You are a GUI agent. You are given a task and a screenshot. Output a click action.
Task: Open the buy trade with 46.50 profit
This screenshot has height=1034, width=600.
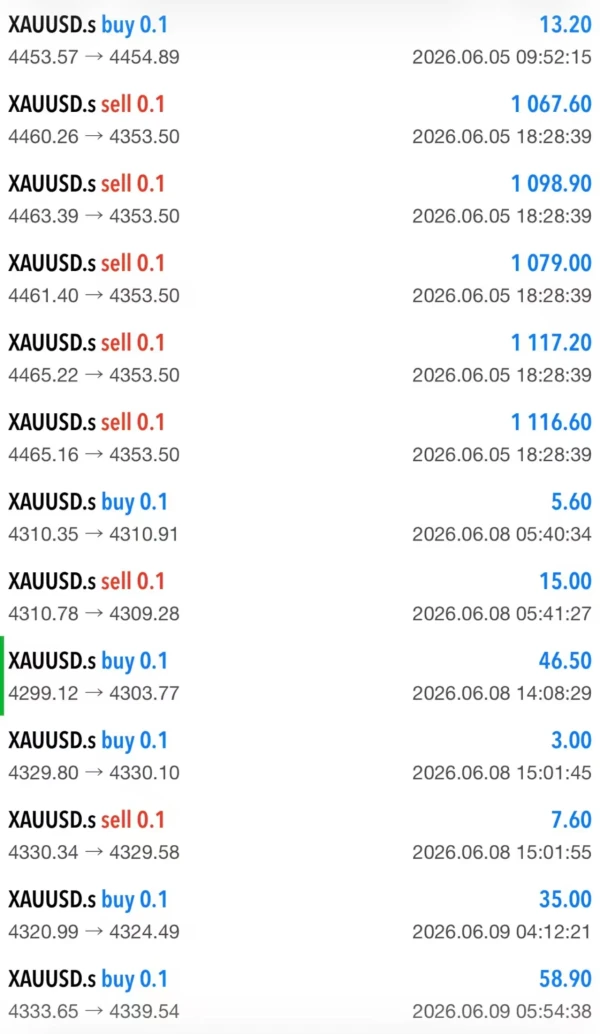click(x=300, y=677)
